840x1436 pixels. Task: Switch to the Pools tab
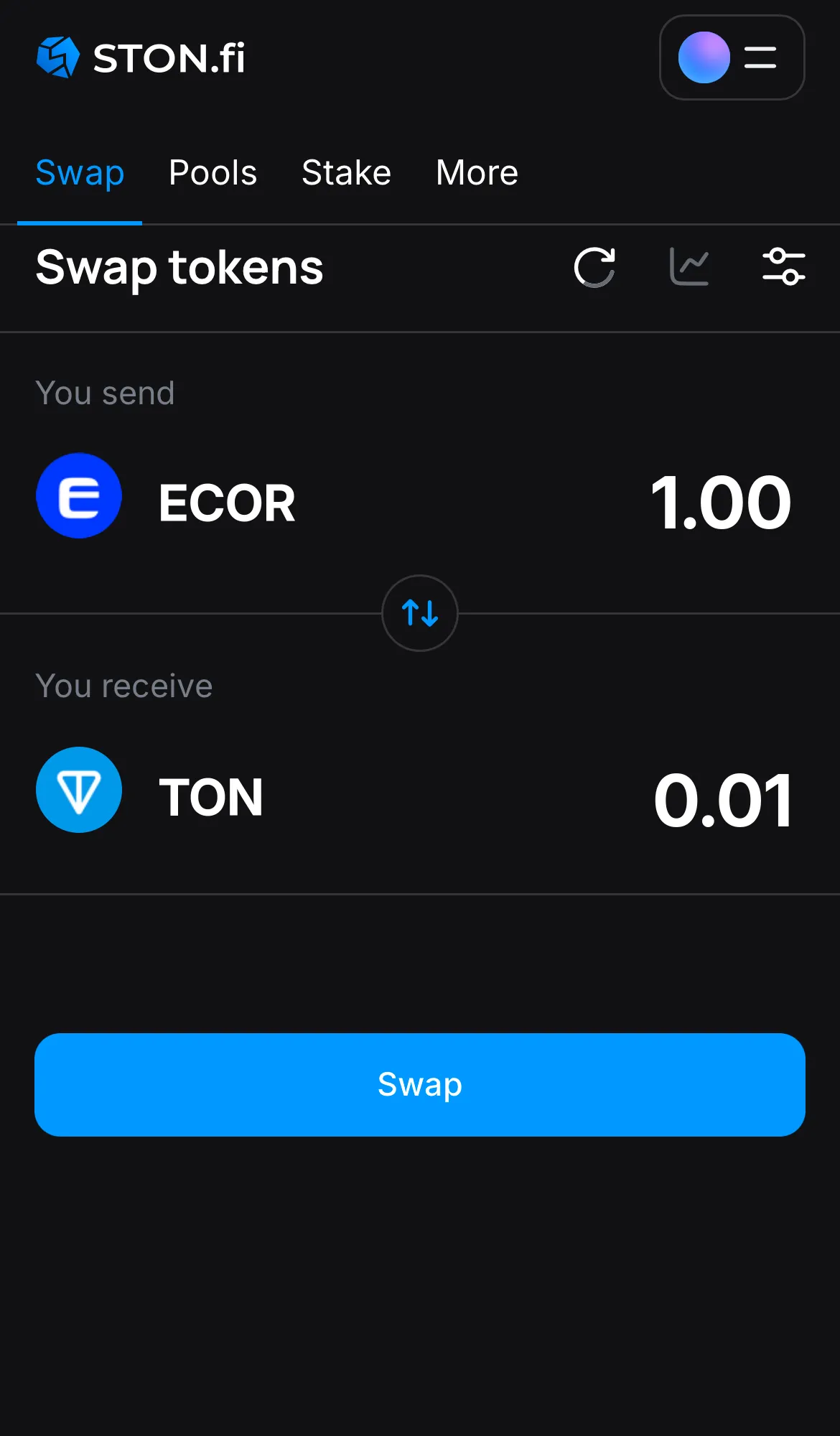(x=213, y=172)
